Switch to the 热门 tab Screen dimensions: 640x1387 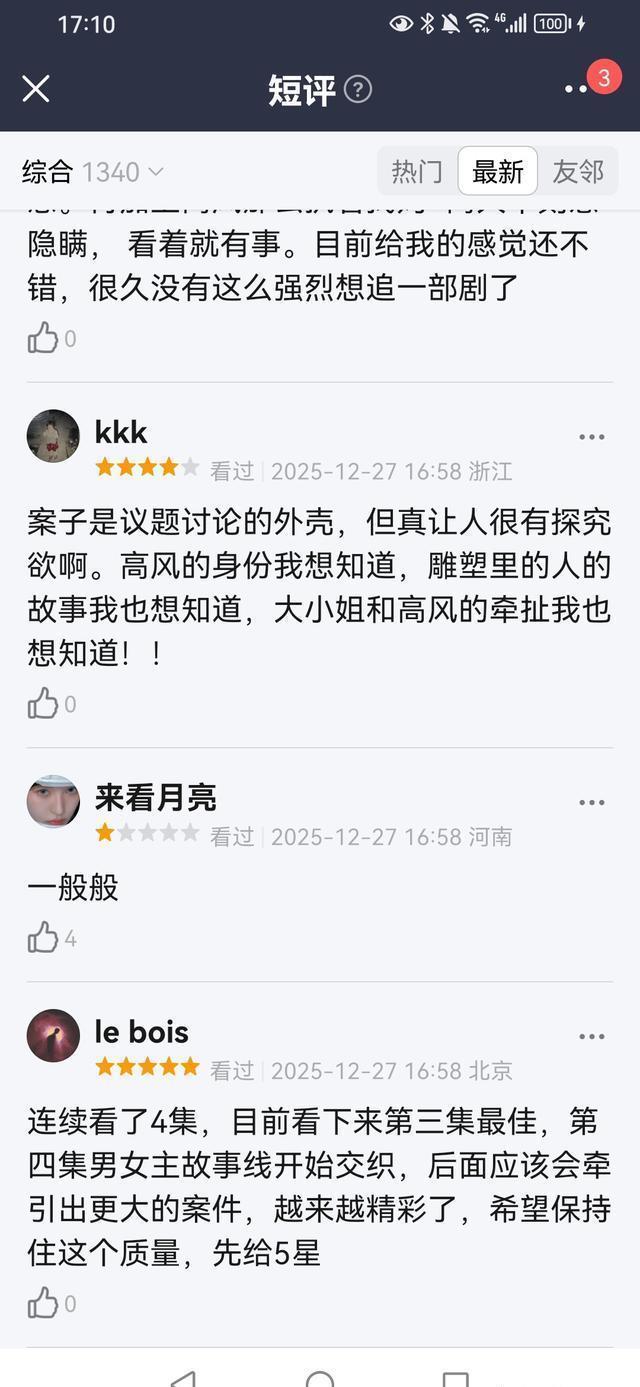tap(417, 172)
